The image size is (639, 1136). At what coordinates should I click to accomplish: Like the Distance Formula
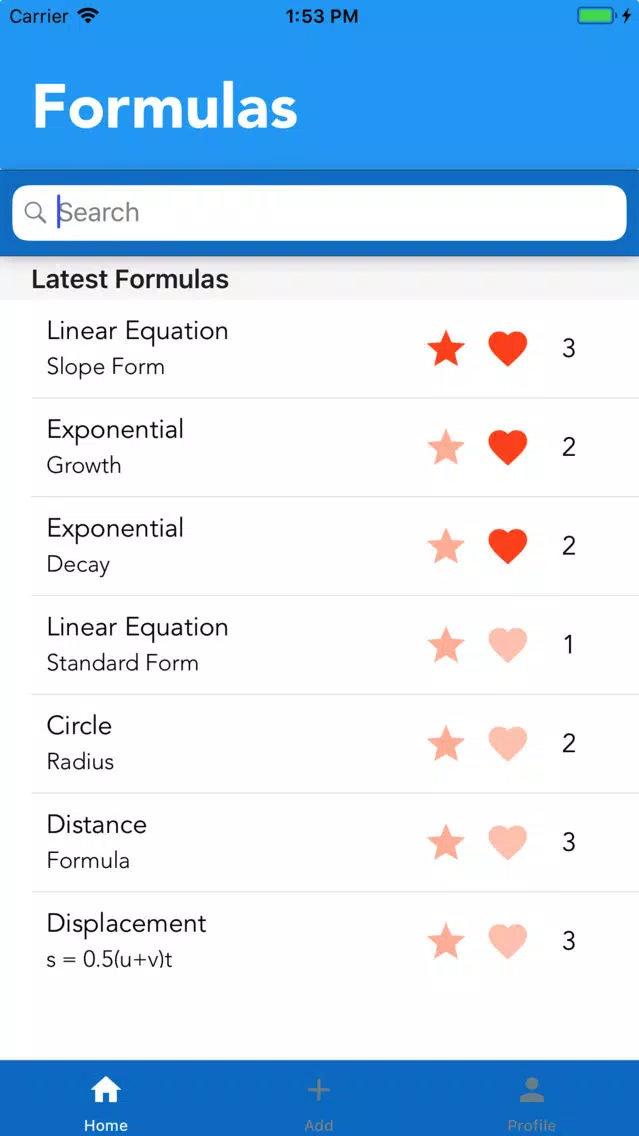tap(507, 842)
